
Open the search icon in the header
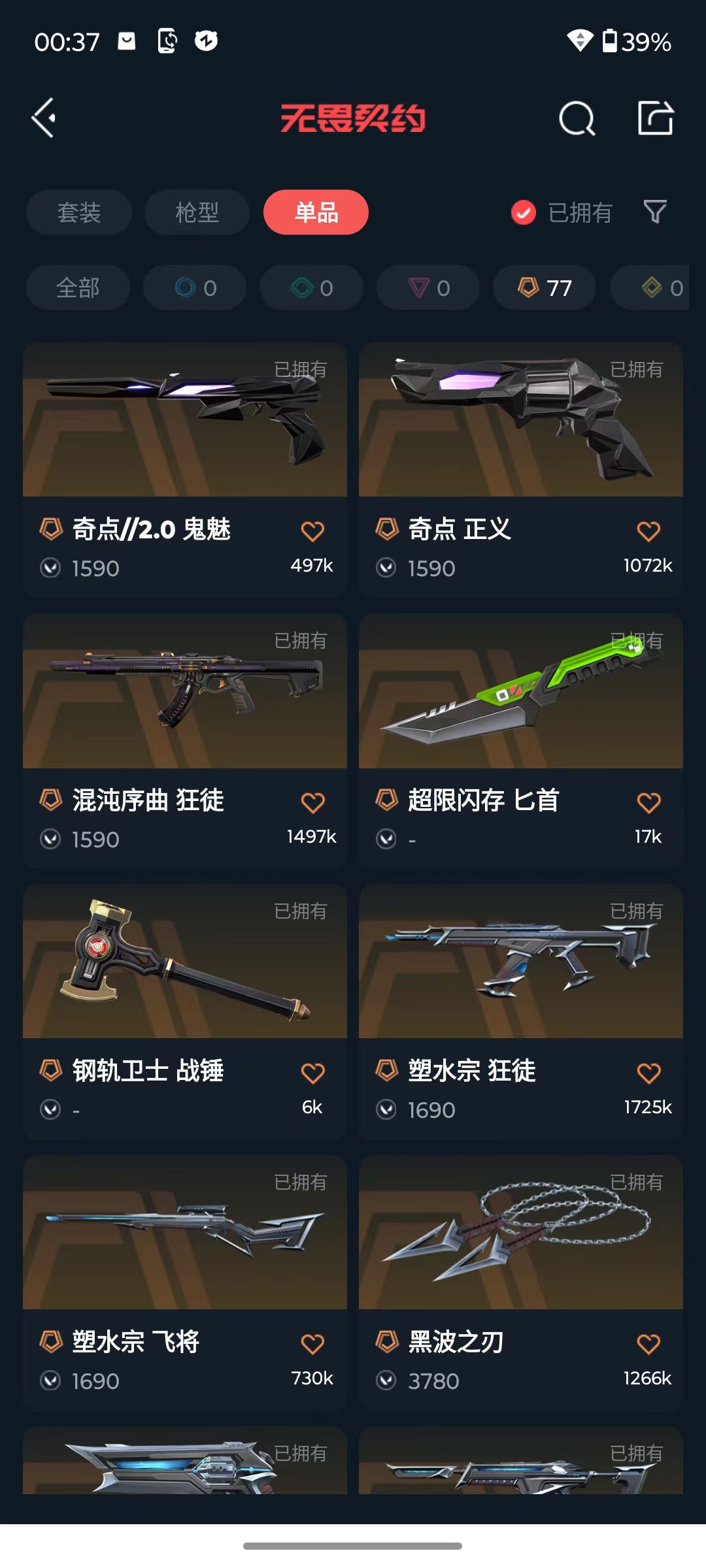click(x=577, y=119)
